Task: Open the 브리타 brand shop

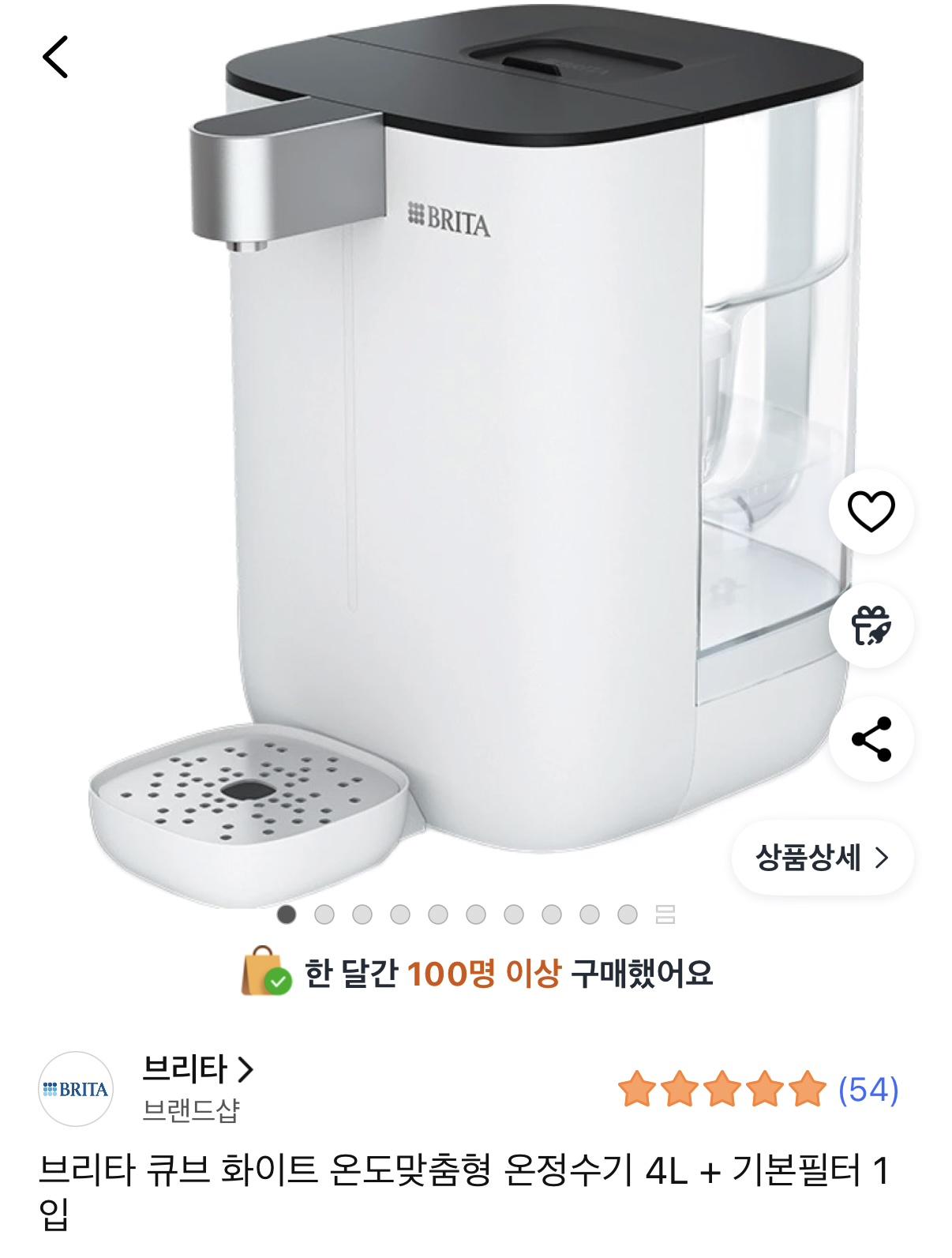Action: tap(197, 1070)
